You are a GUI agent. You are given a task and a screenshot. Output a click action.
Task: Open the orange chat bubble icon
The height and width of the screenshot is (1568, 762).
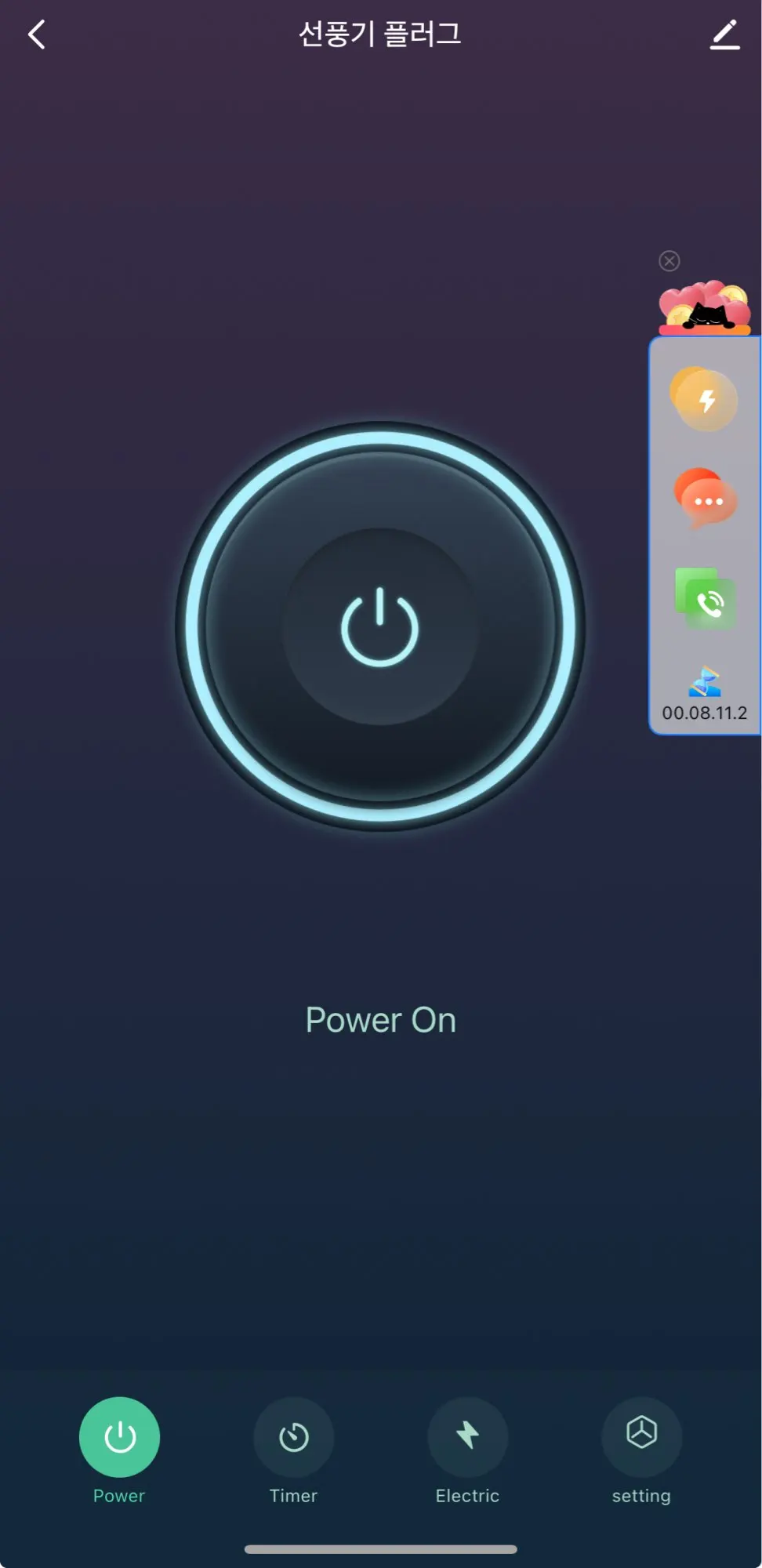pyautogui.click(x=706, y=498)
